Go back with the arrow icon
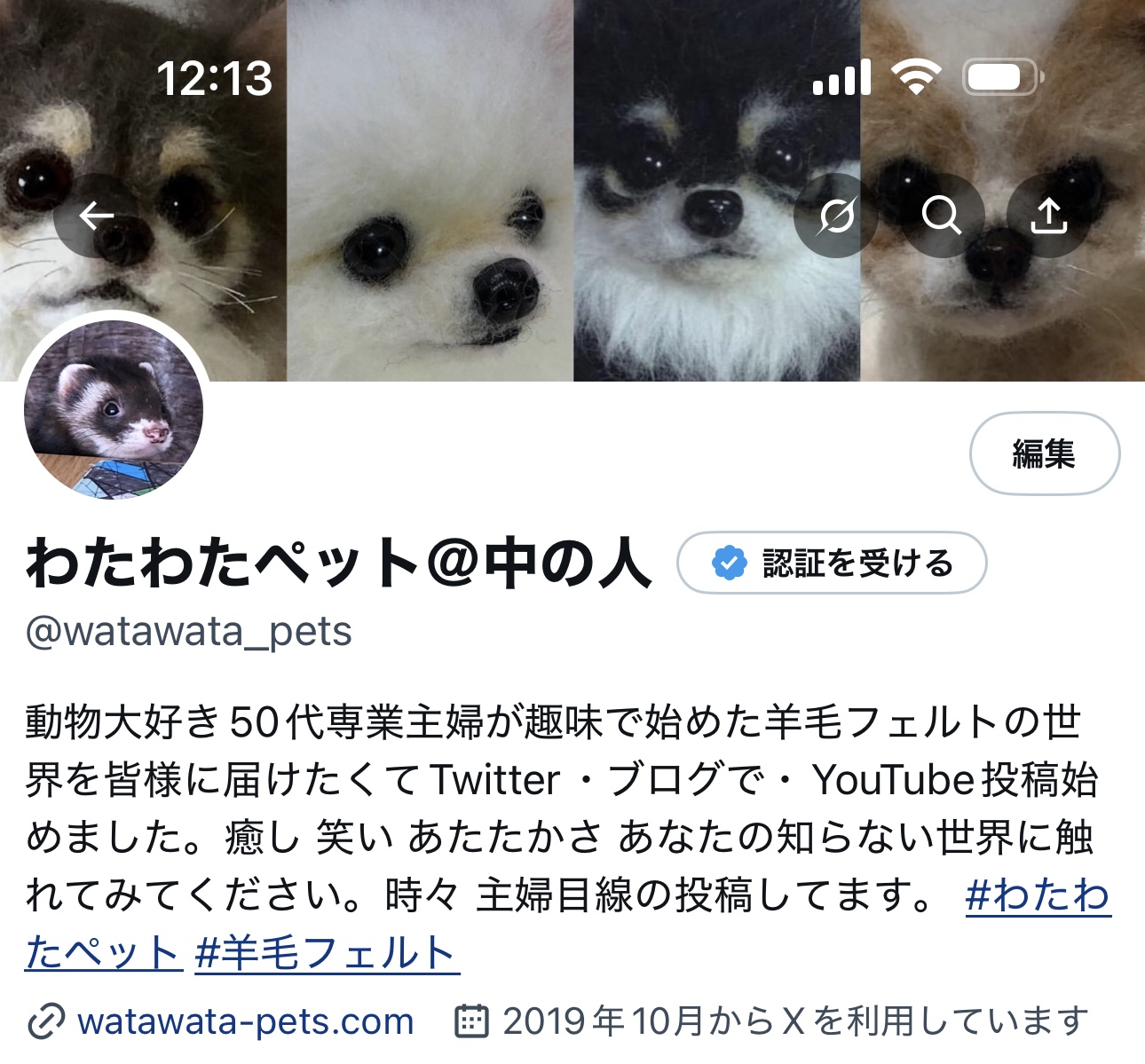Image resolution: width=1145 pixels, height=1064 pixels. pyautogui.click(x=96, y=216)
